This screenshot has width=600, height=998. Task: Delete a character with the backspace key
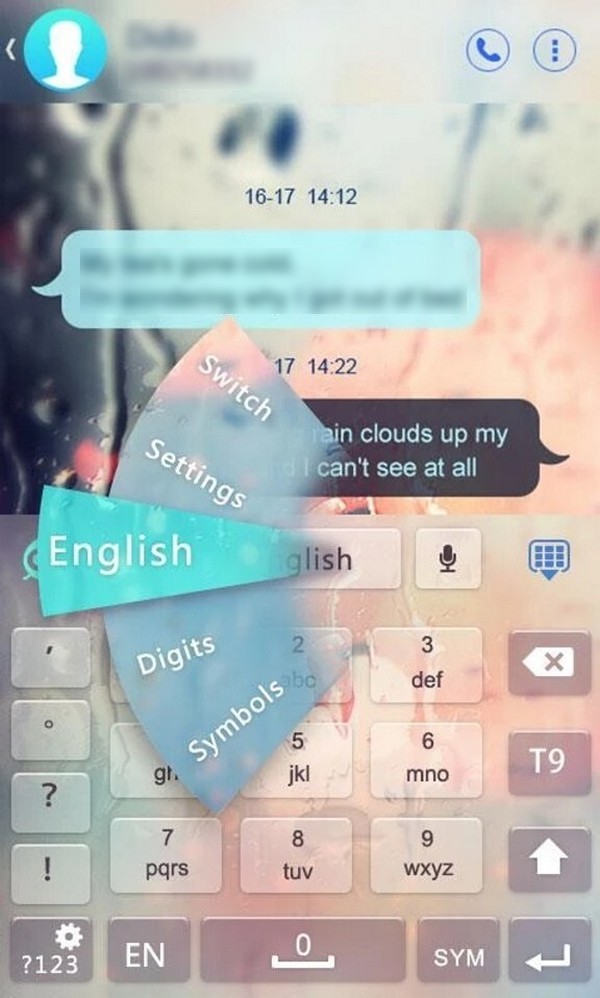tap(550, 663)
